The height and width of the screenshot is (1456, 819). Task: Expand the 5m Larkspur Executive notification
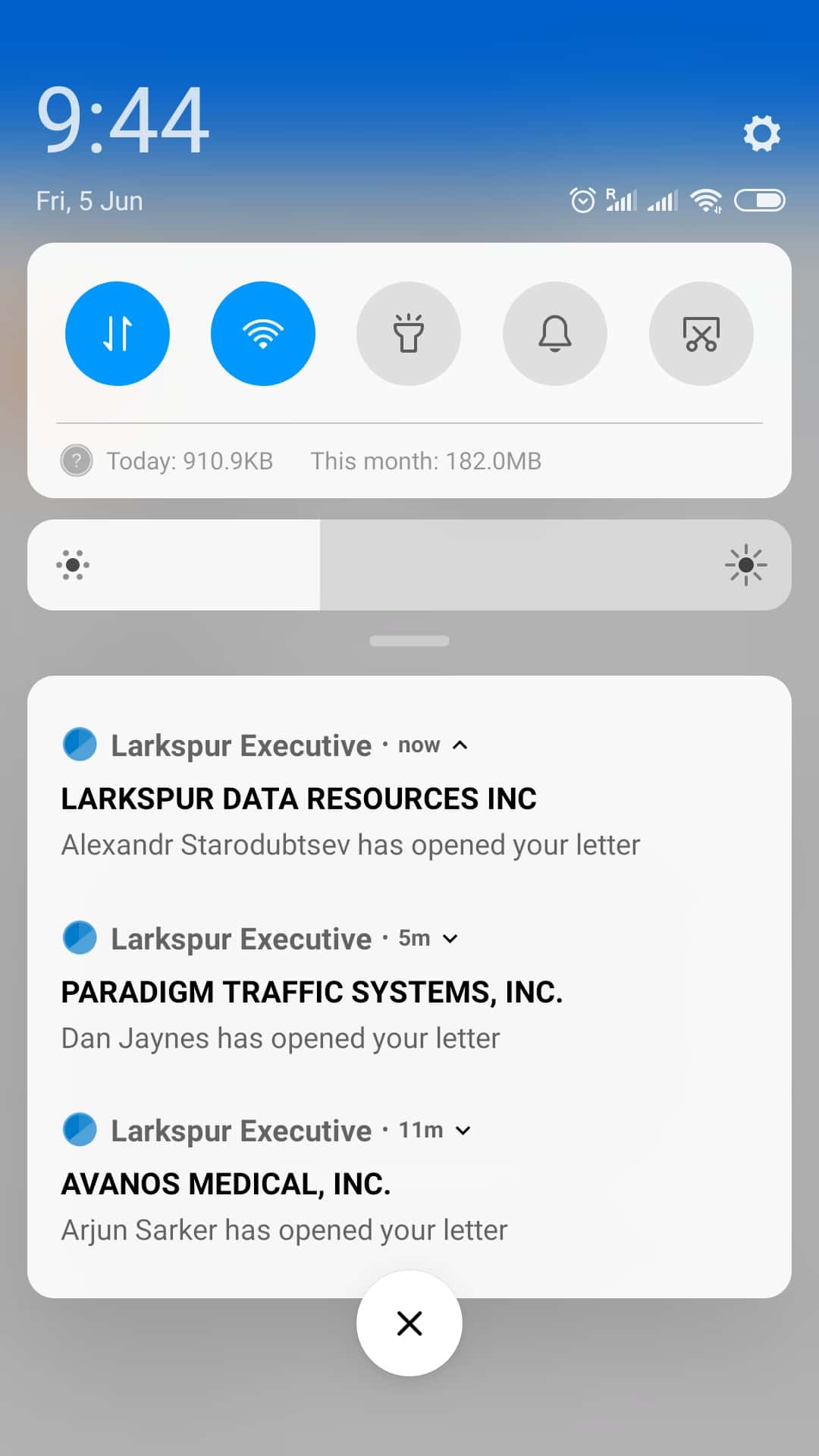pos(450,939)
